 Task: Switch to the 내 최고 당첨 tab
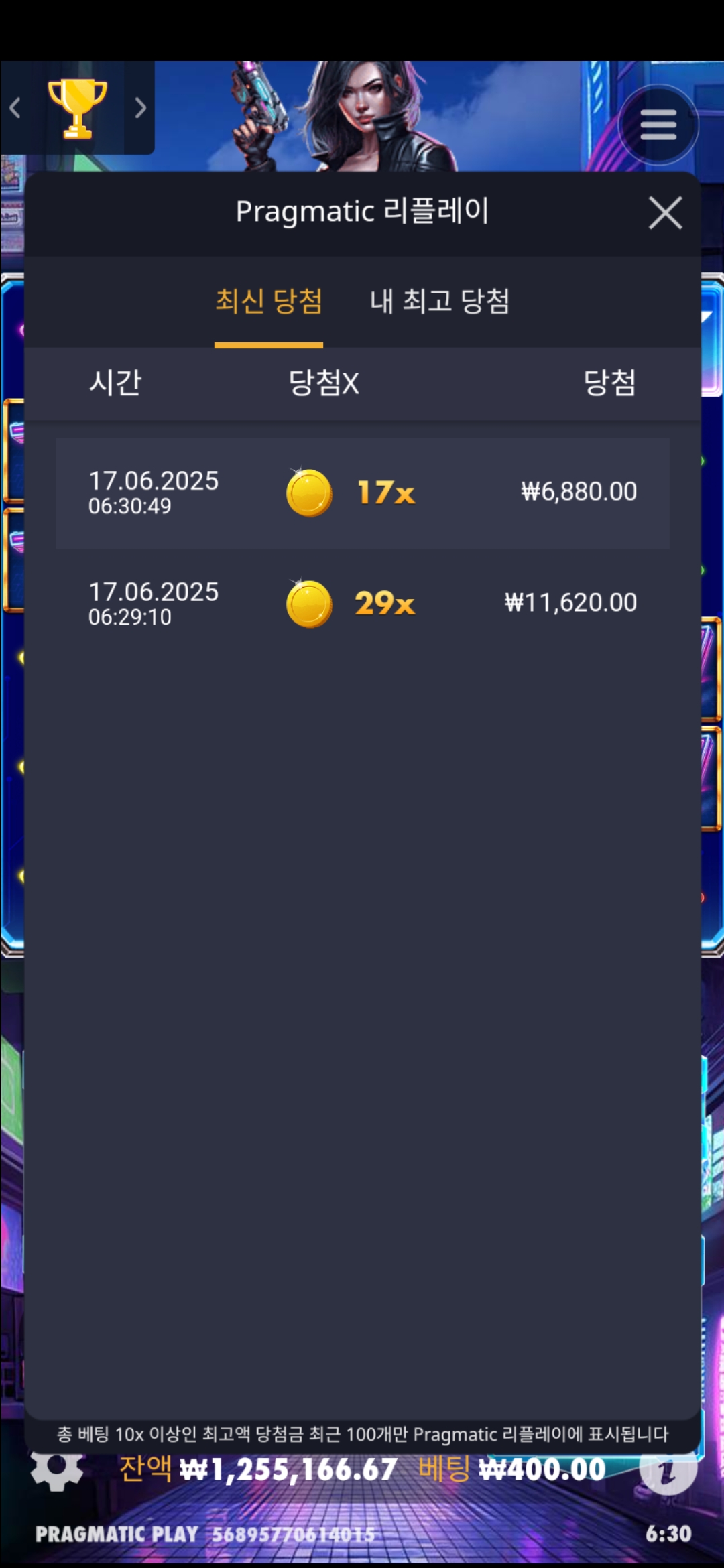point(440,301)
